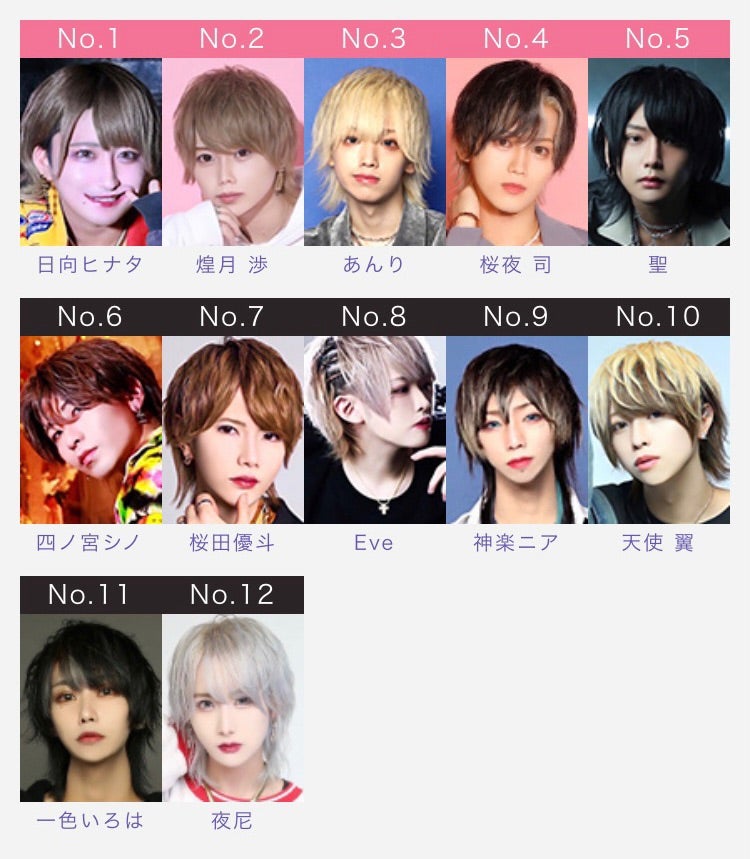Open the No.1 profile of 日向ヒナタ
This screenshot has width=750, height=859.
click(90, 152)
